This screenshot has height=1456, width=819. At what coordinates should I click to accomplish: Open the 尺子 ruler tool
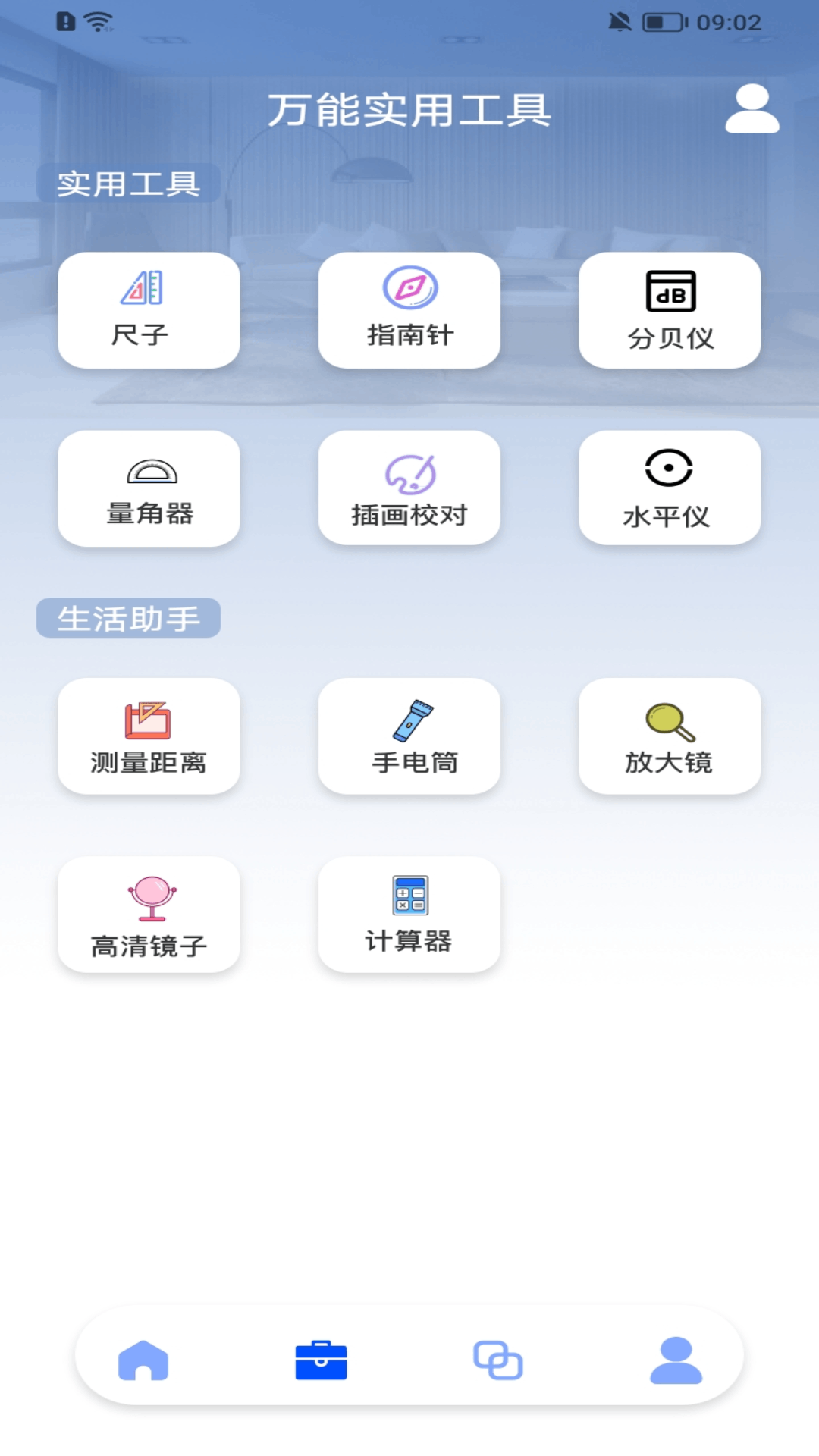click(148, 311)
